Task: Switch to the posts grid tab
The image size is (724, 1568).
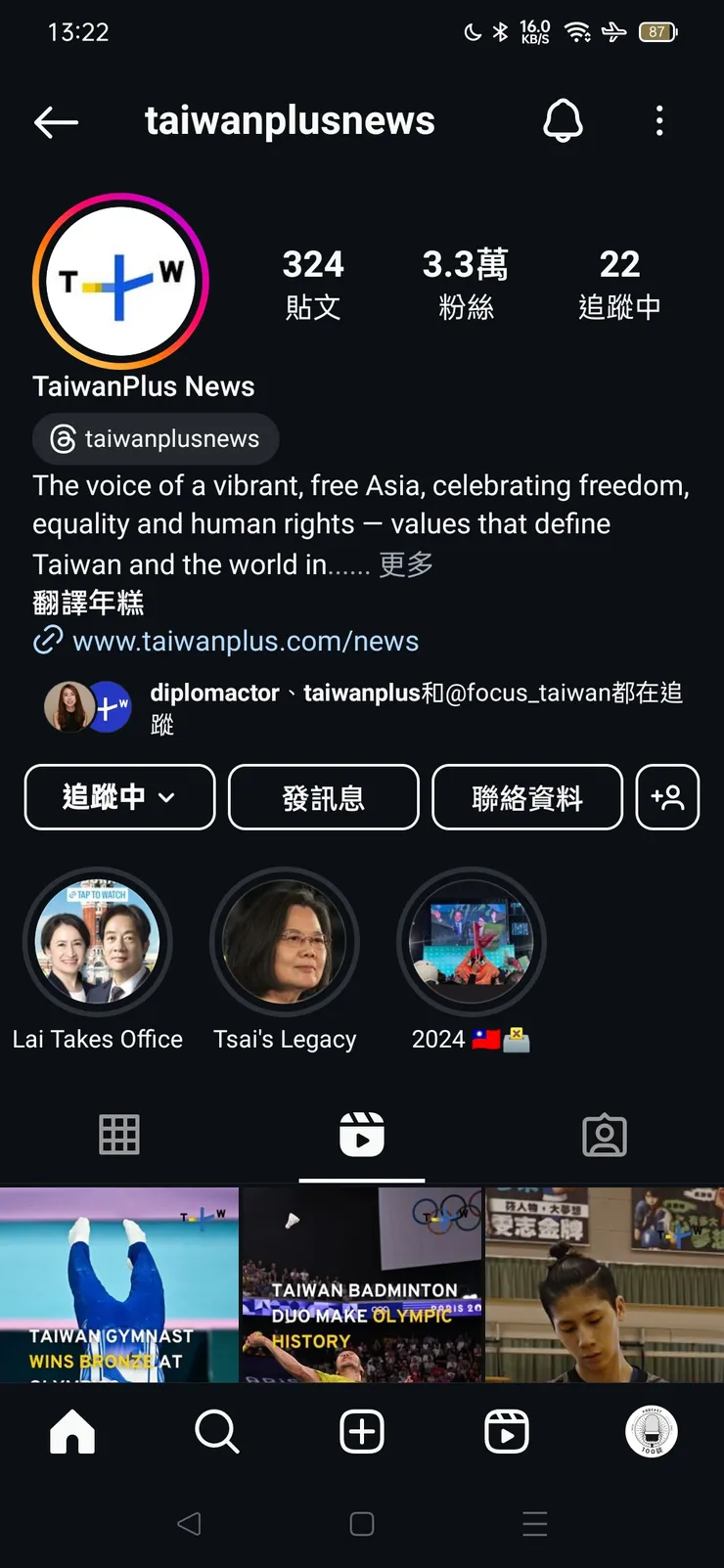Action: 119,1134
